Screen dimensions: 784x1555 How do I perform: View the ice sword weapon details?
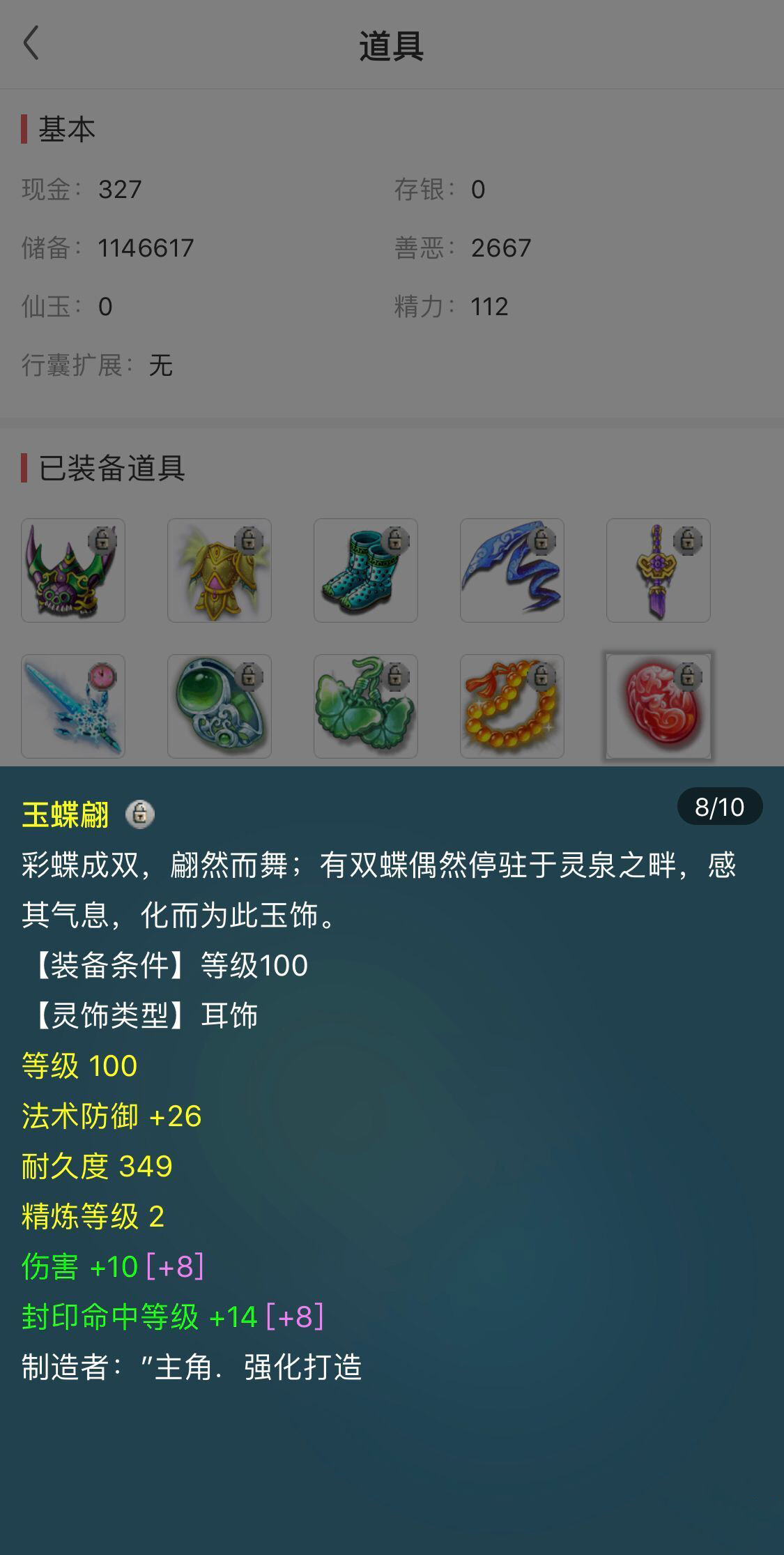pyautogui.click(x=73, y=706)
